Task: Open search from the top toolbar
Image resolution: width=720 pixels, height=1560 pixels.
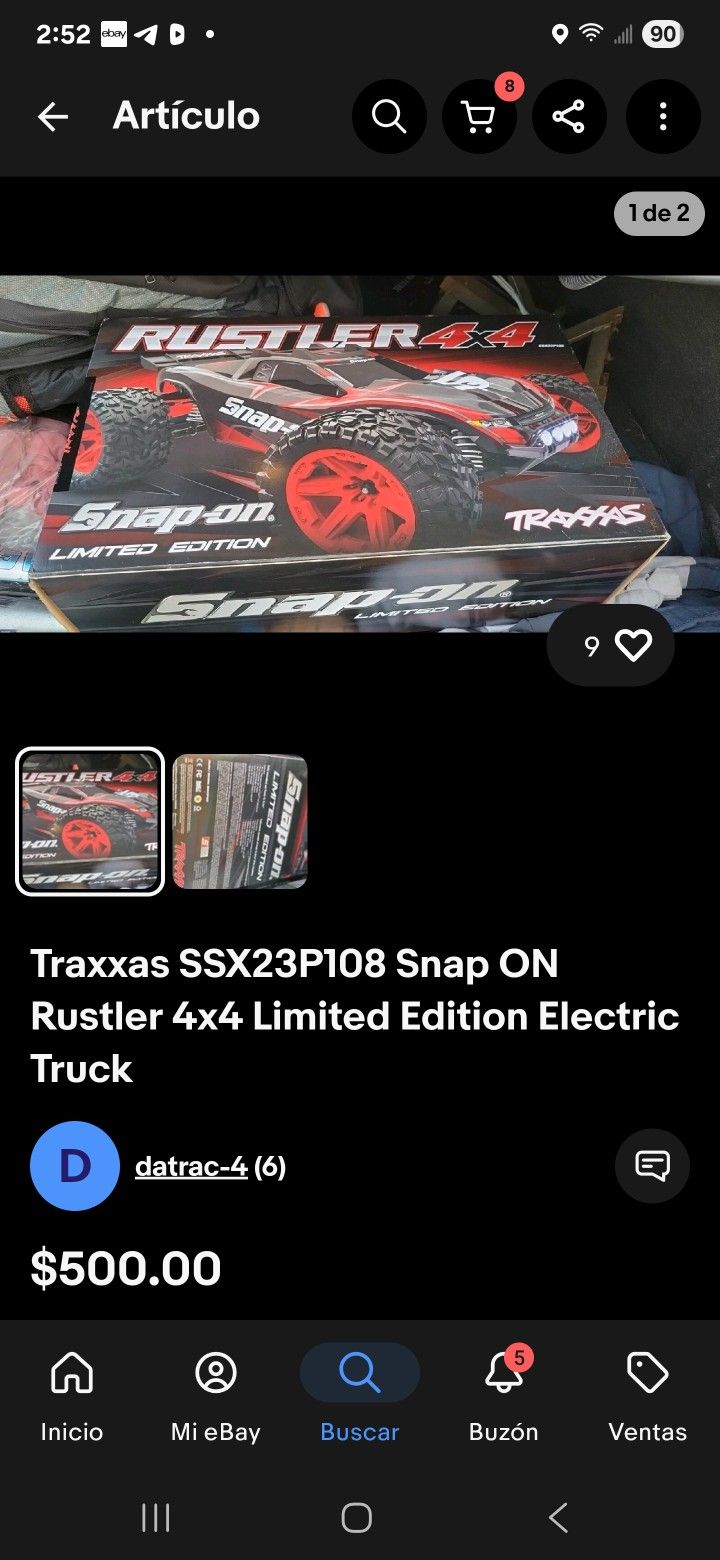Action: coord(389,116)
